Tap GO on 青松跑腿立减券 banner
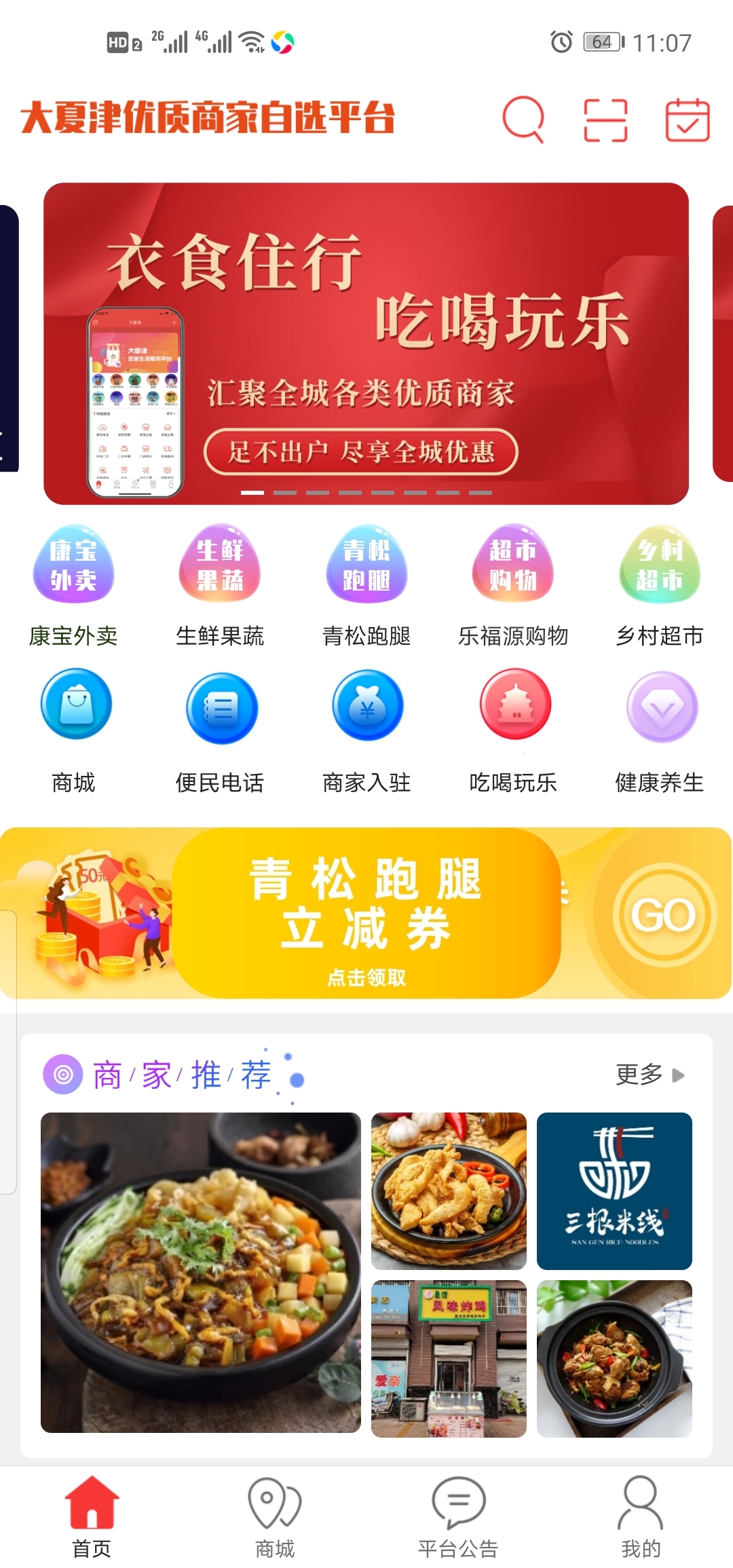 [x=663, y=914]
